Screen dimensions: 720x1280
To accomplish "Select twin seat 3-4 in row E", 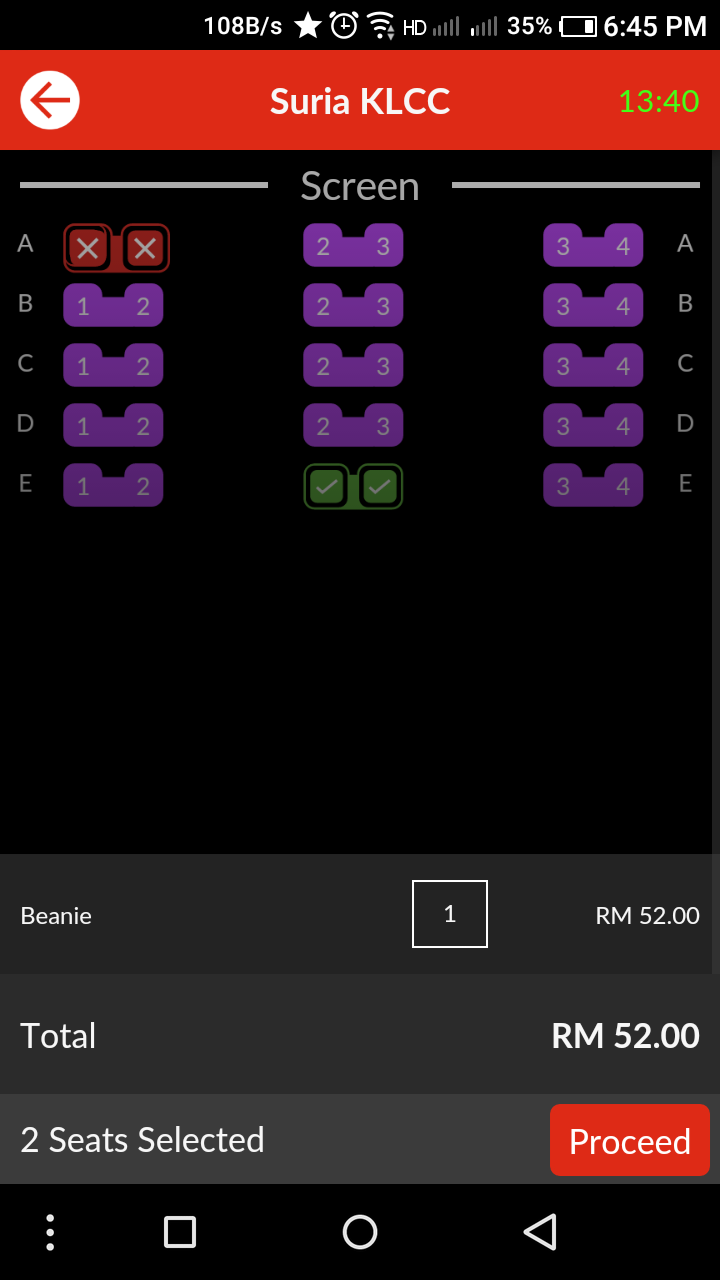I will (593, 486).
